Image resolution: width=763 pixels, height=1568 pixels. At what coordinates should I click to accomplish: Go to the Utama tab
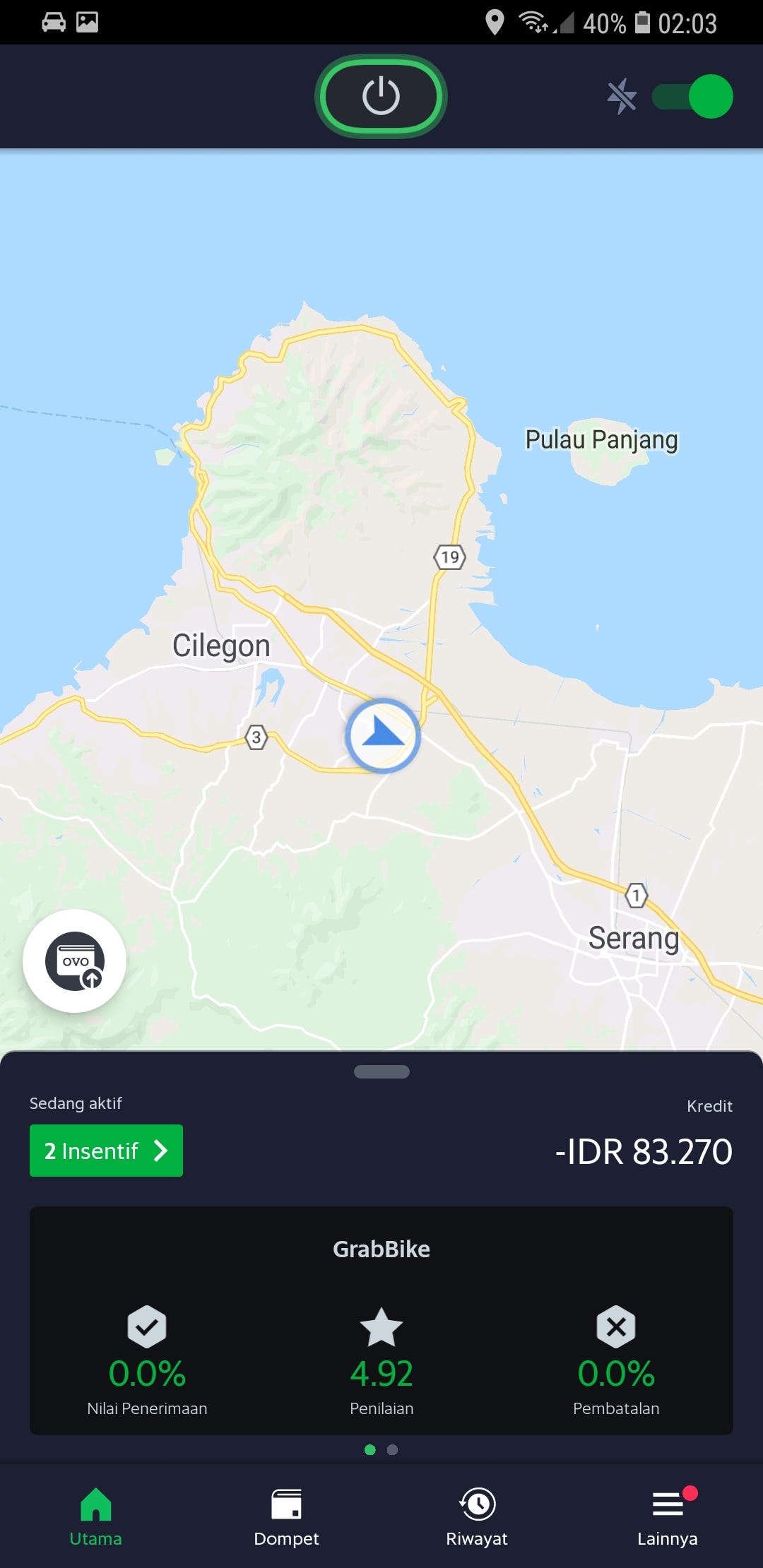tap(95, 1516)
